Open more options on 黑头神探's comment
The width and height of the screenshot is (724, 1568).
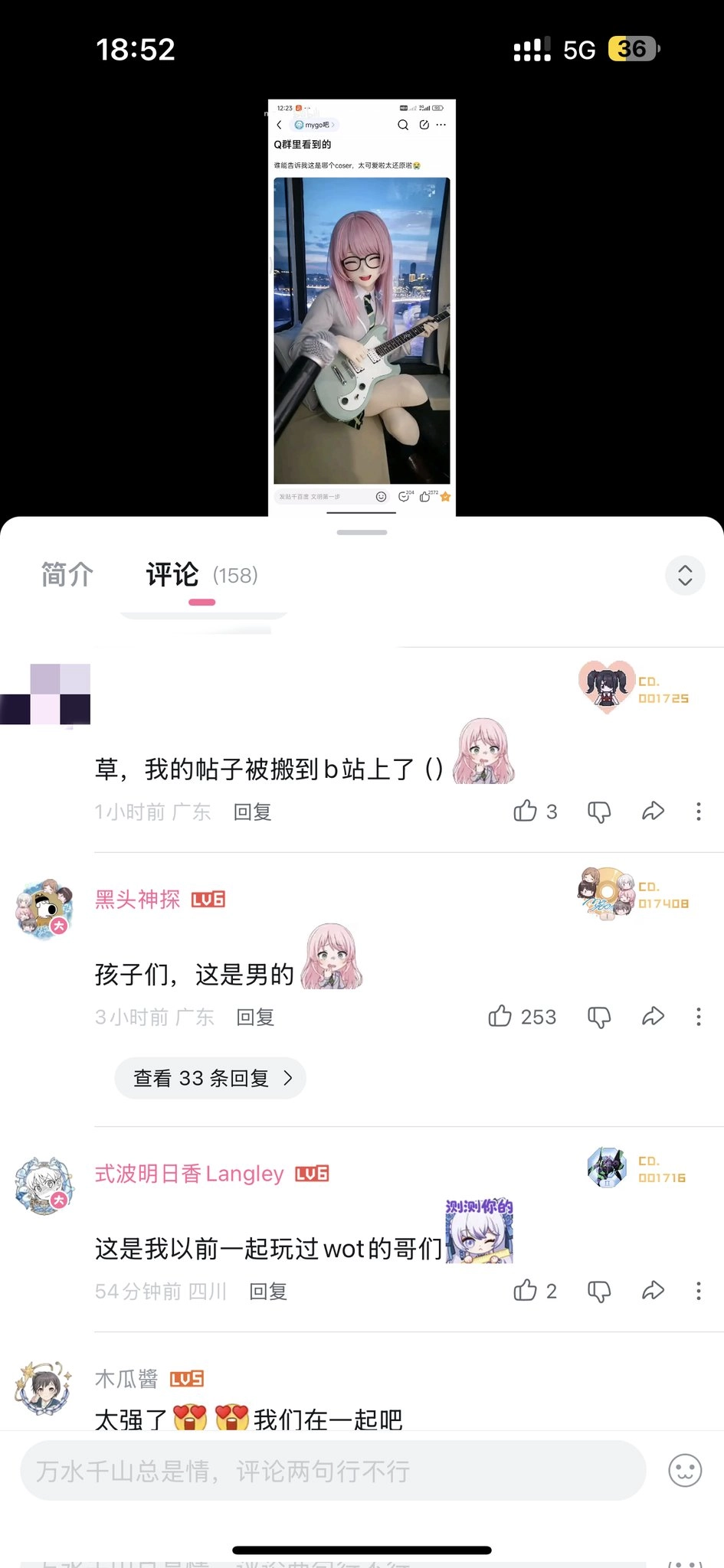coord(698,1017)
